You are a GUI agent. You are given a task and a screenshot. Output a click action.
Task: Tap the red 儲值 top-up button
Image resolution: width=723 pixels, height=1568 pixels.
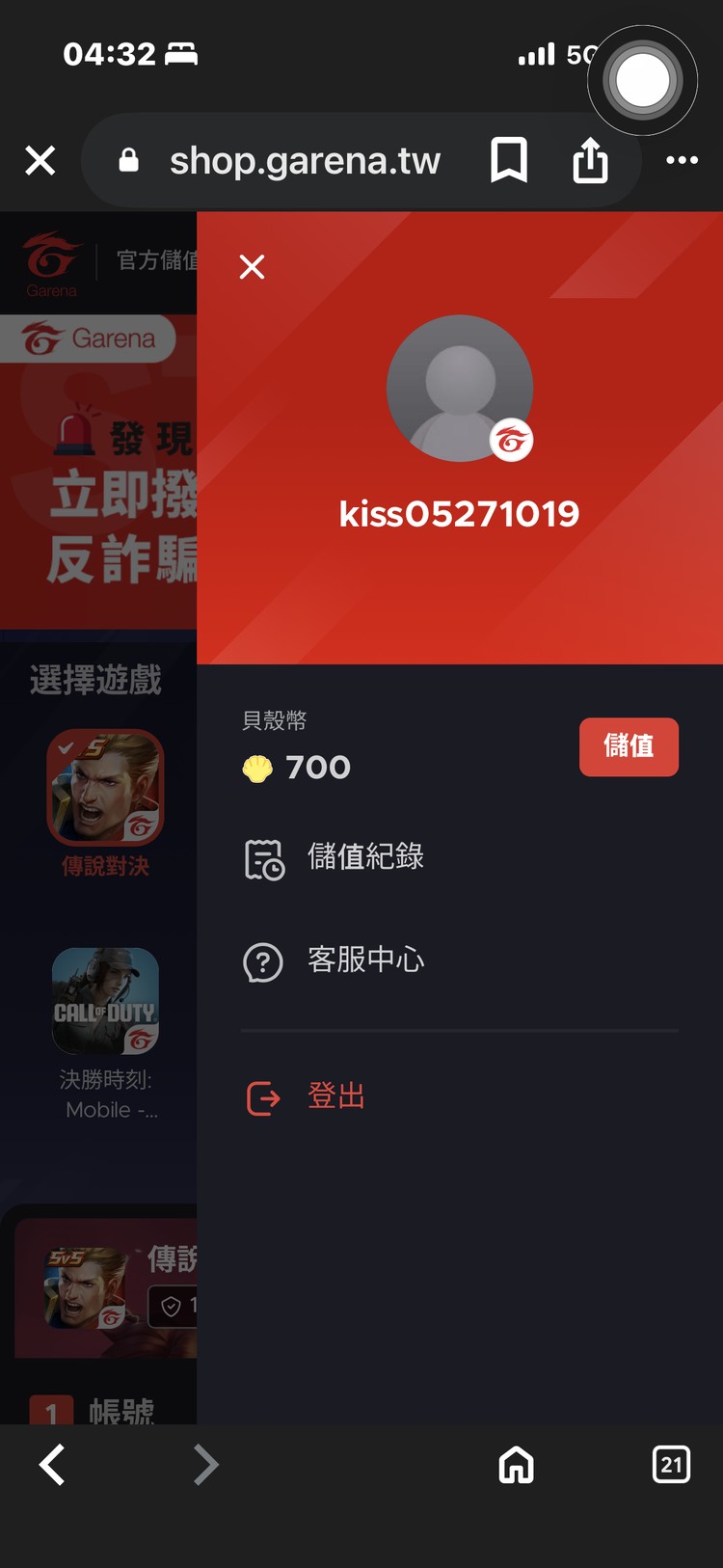coord(629,746)
